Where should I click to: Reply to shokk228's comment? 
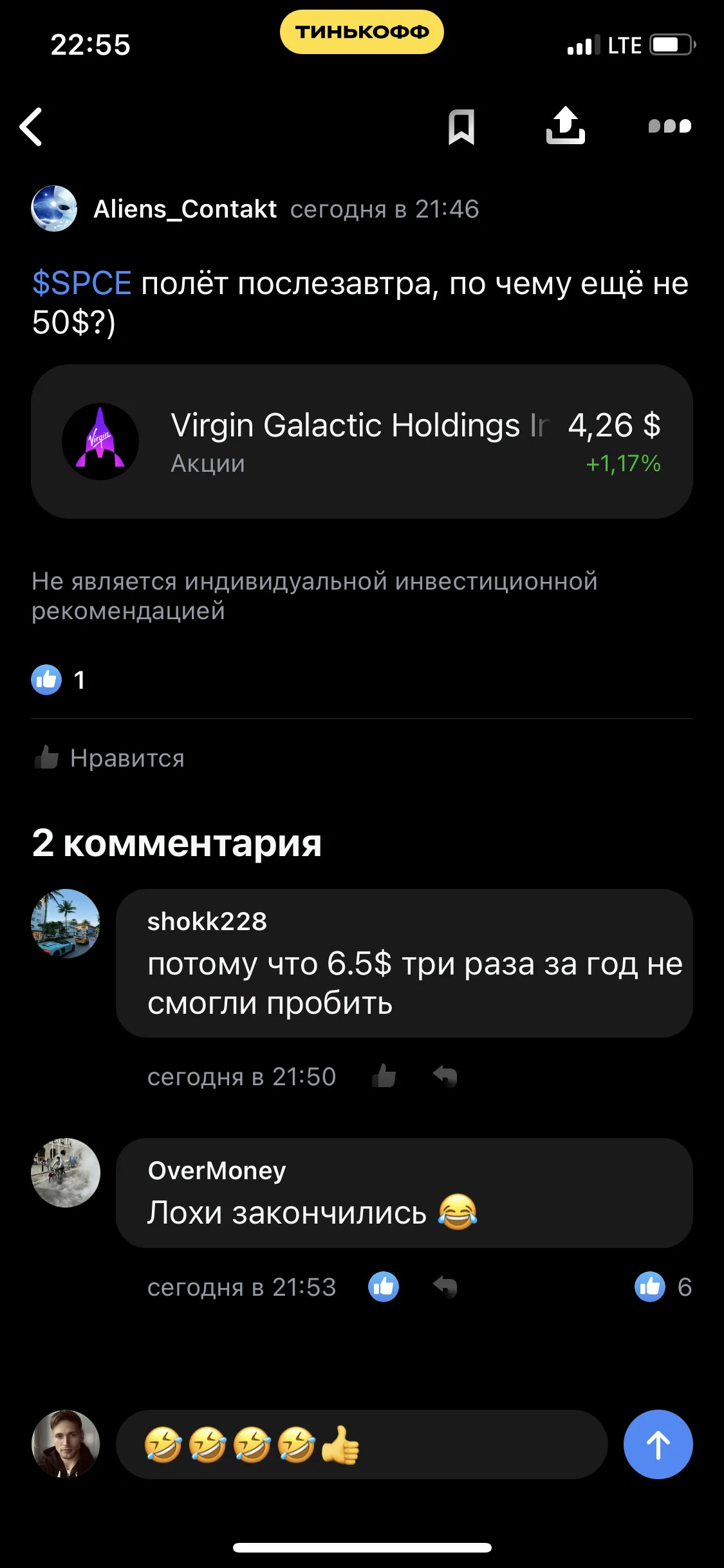[445, 1076]
